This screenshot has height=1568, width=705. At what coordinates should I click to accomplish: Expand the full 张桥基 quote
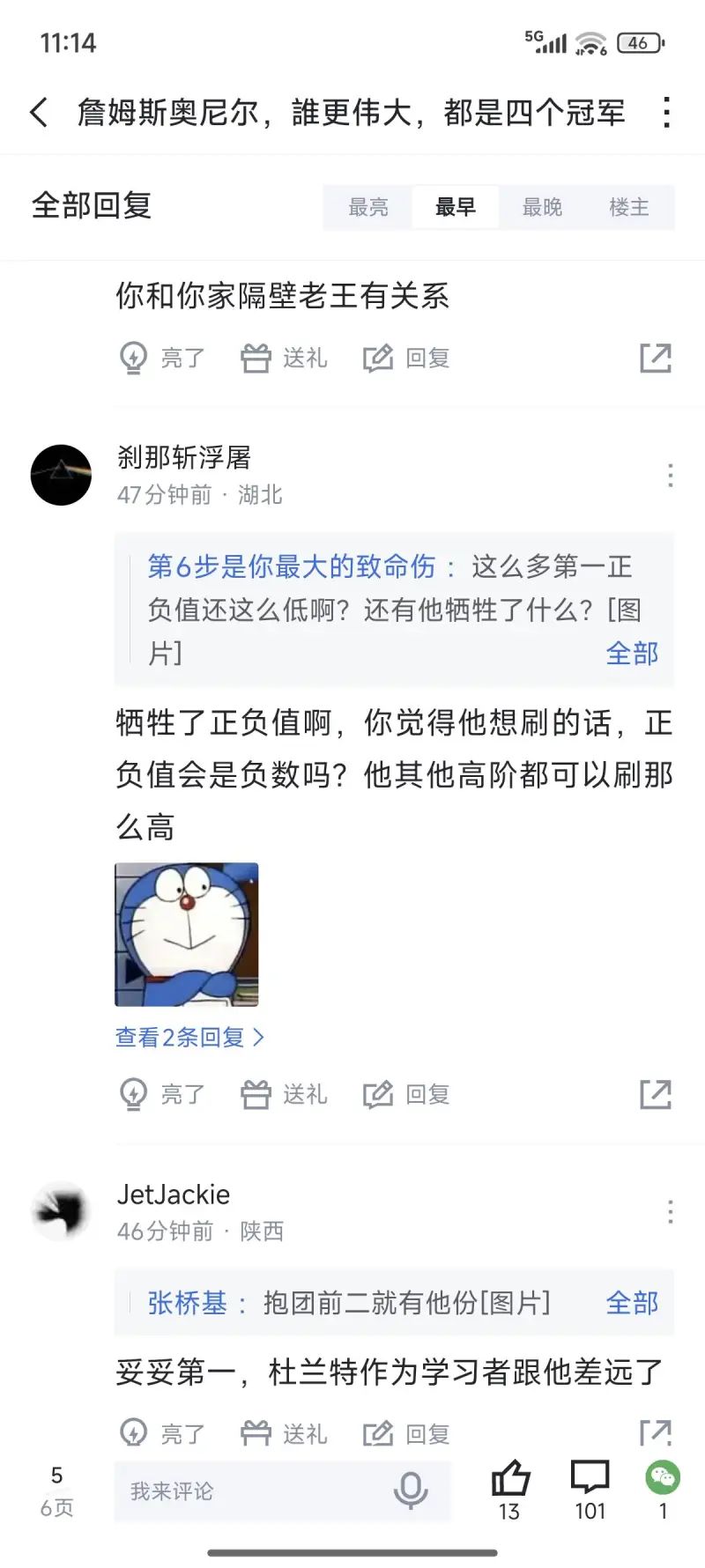pos(632,1303)
